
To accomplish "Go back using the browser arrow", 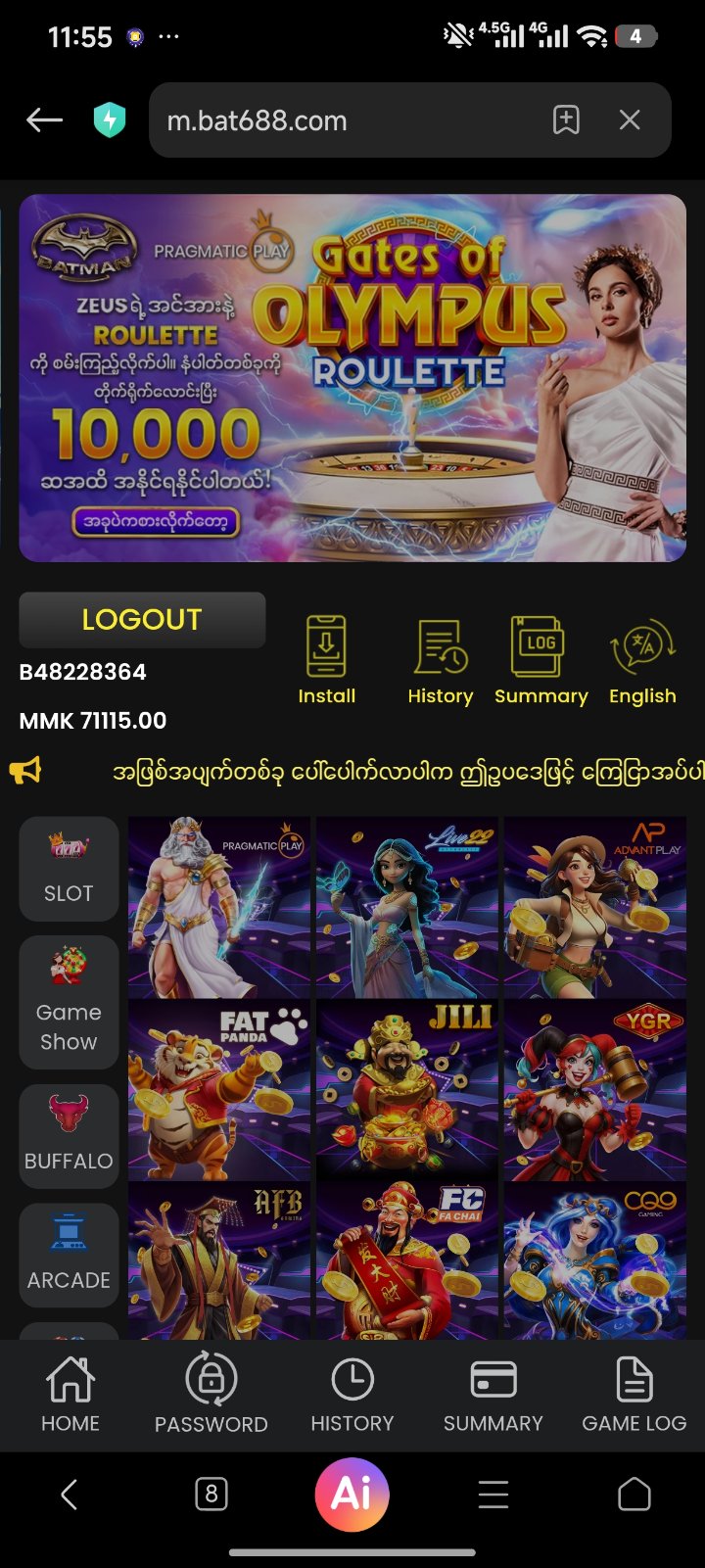I will [x=44, y=120].
